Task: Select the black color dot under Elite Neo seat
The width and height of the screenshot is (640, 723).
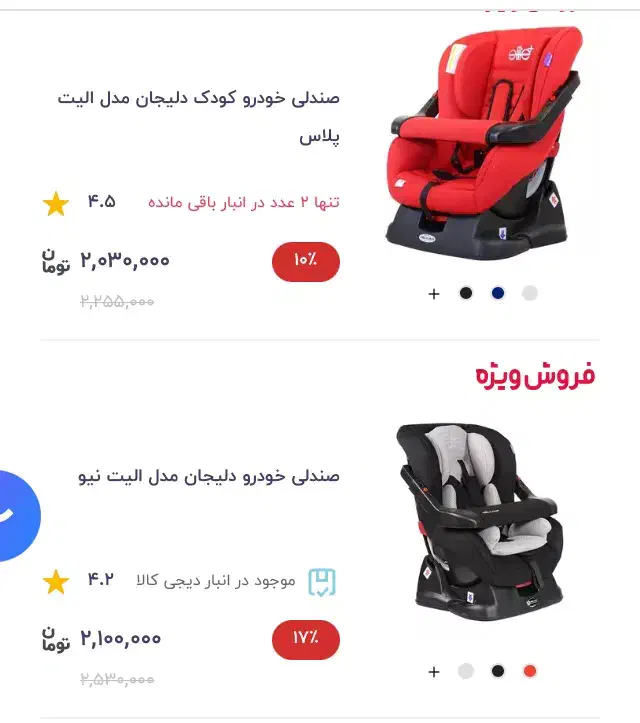Action: [x=498, y=671]
